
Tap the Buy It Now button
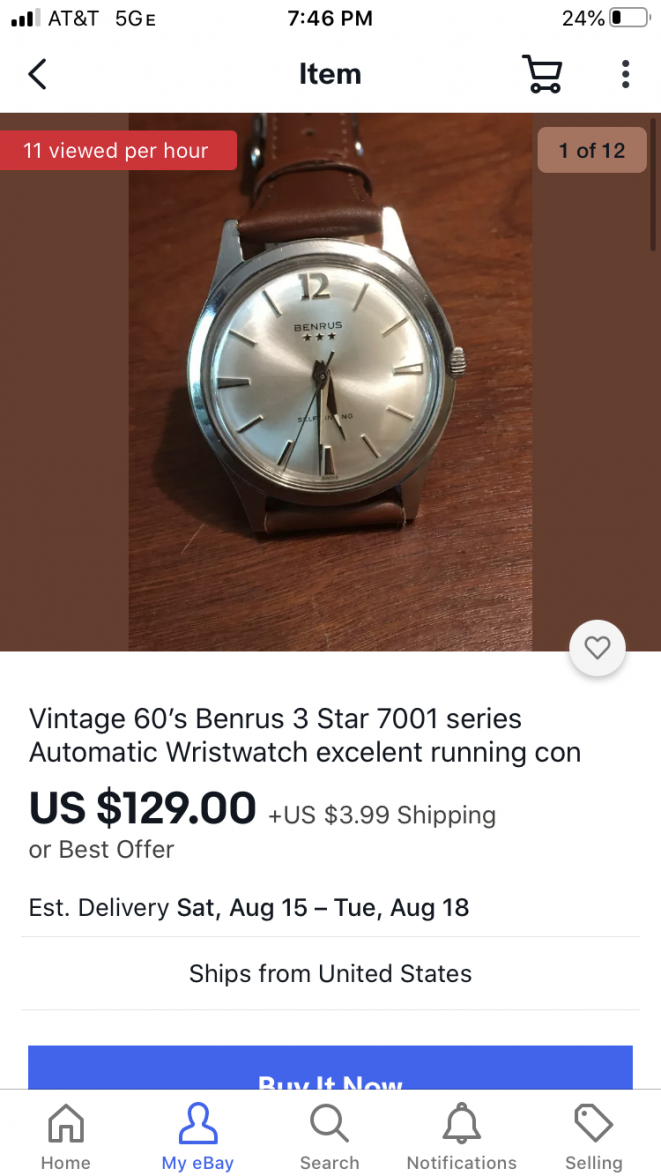tap(330, 1070)
